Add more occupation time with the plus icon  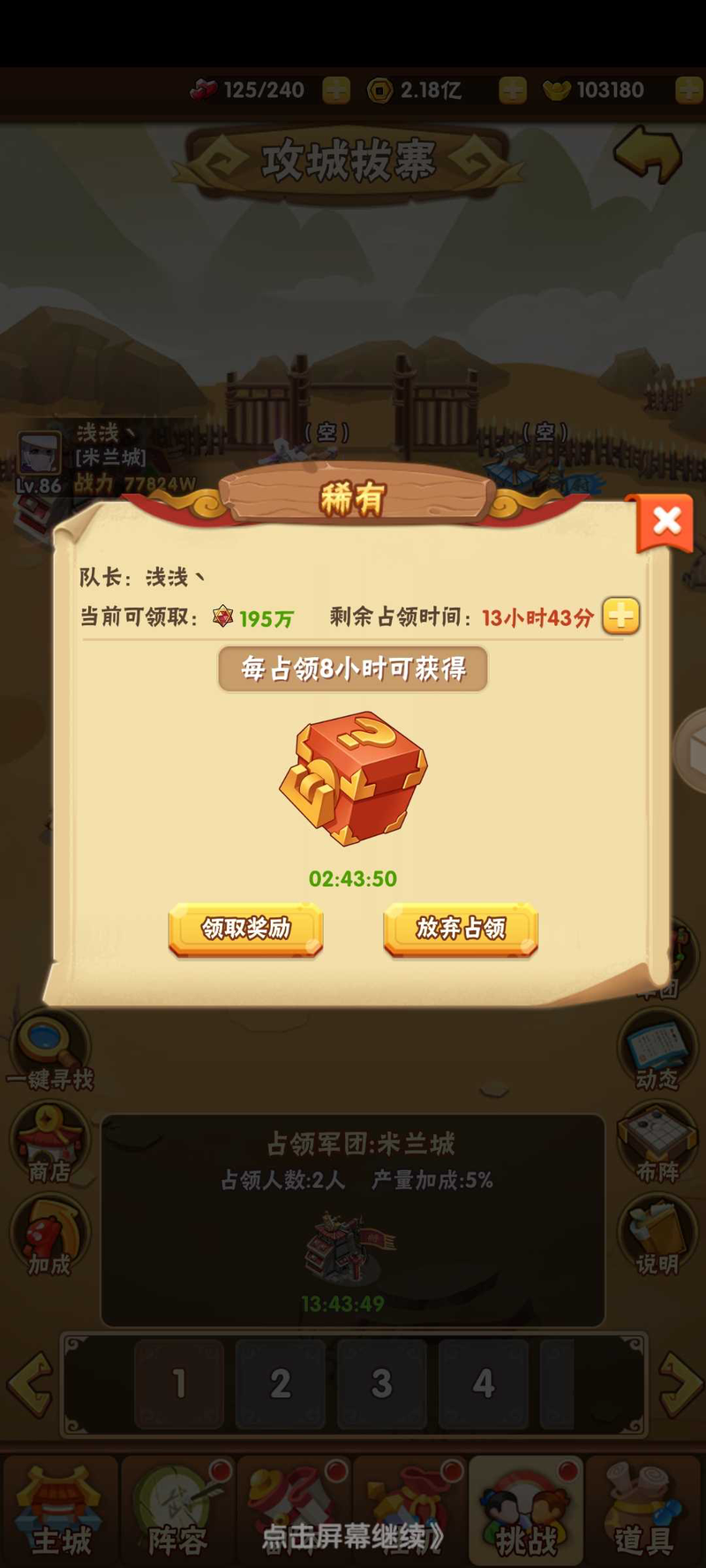coord(620,616)
